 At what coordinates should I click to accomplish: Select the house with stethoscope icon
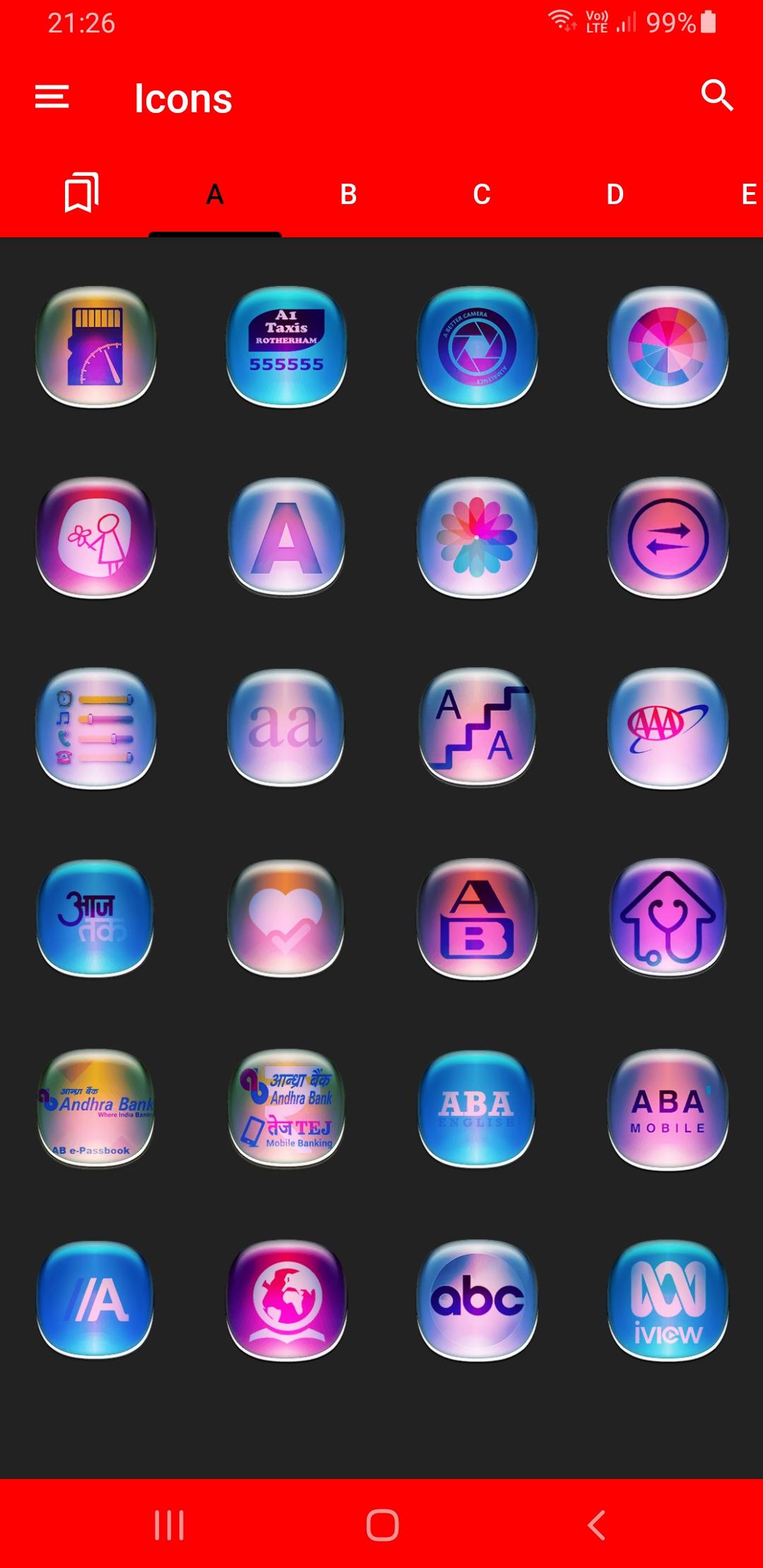click(x=668, y=919)
